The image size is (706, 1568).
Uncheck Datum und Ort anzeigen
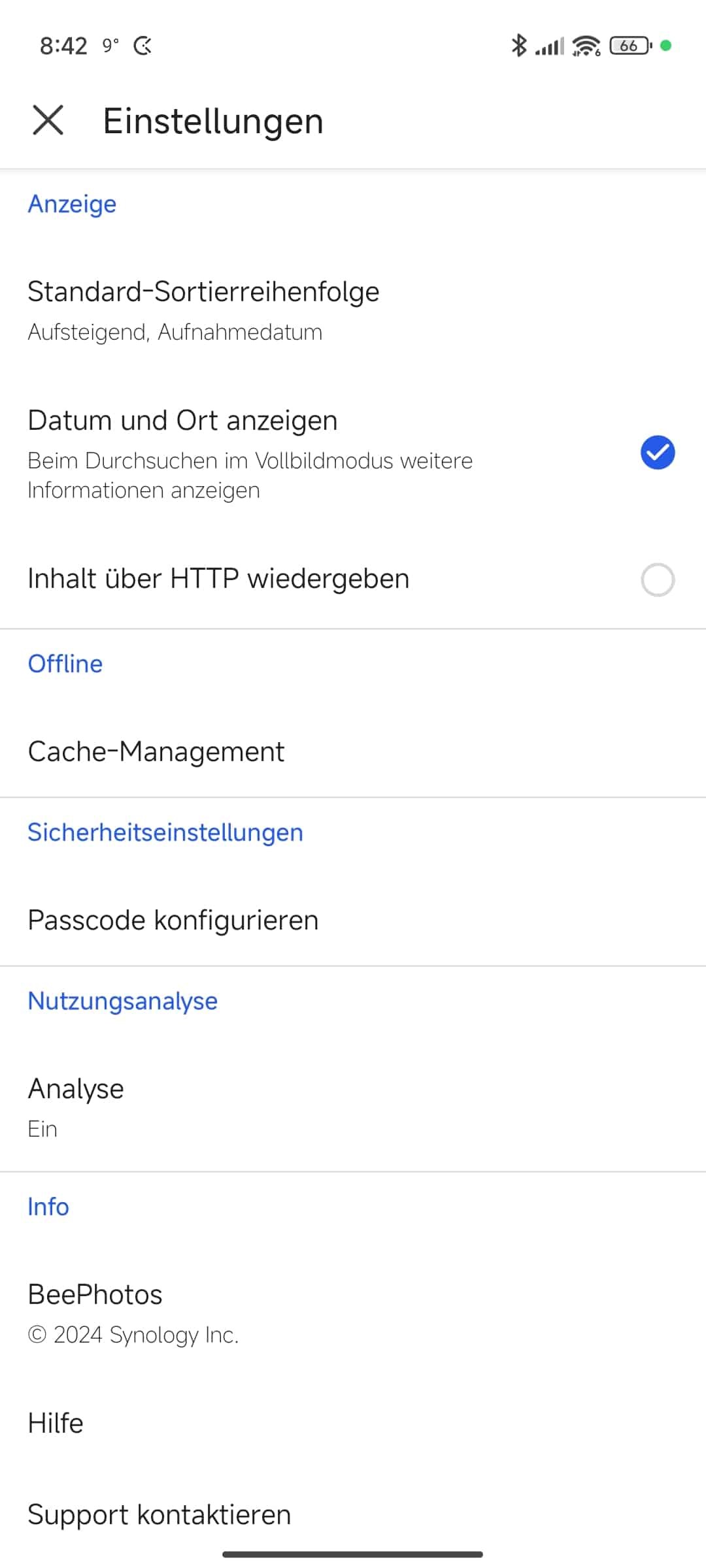click(657, 453)
